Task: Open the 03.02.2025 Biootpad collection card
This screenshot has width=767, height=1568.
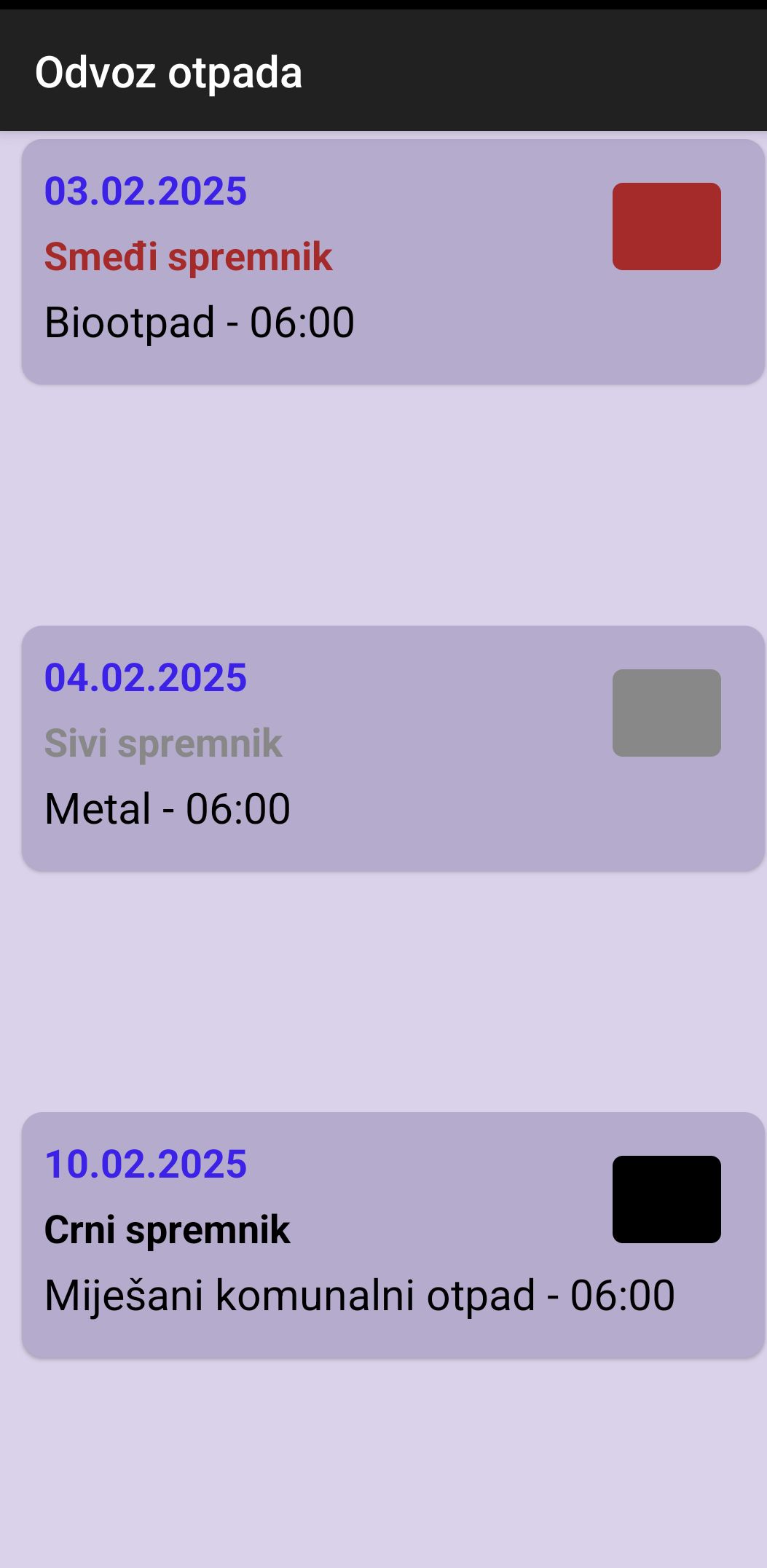Action: 393,262
